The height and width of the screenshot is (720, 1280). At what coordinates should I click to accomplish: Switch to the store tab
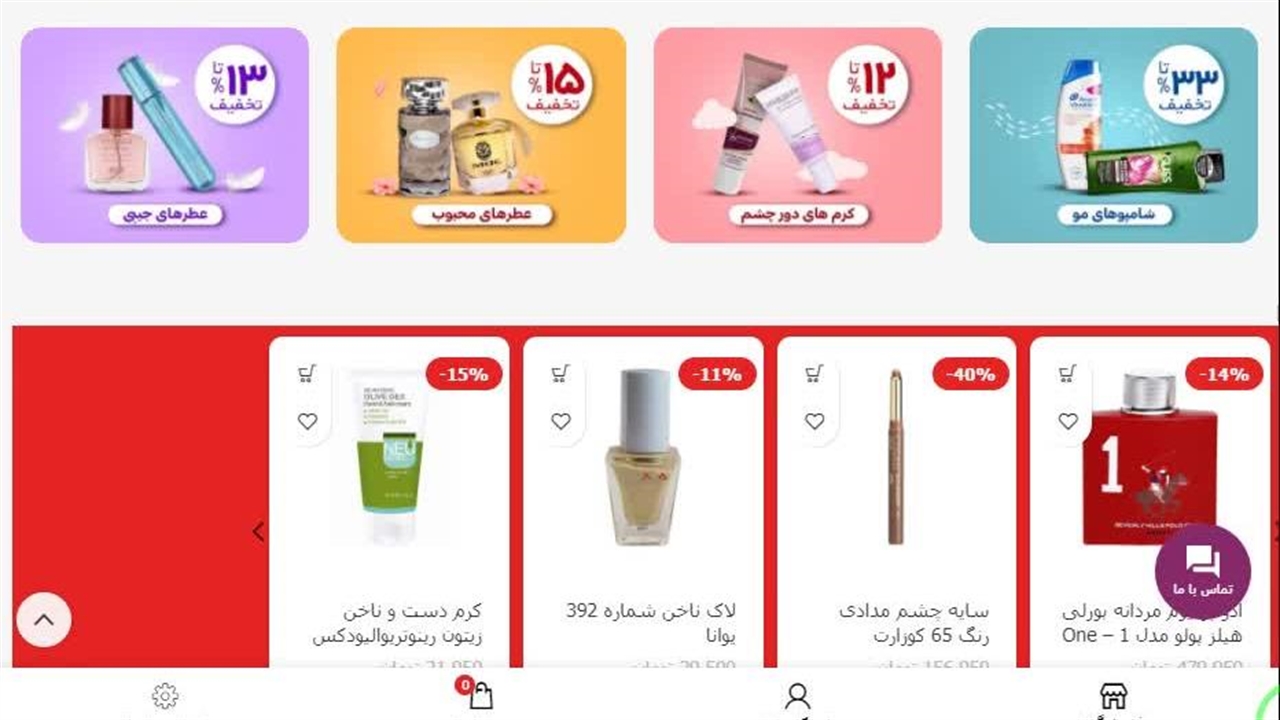1113,697
